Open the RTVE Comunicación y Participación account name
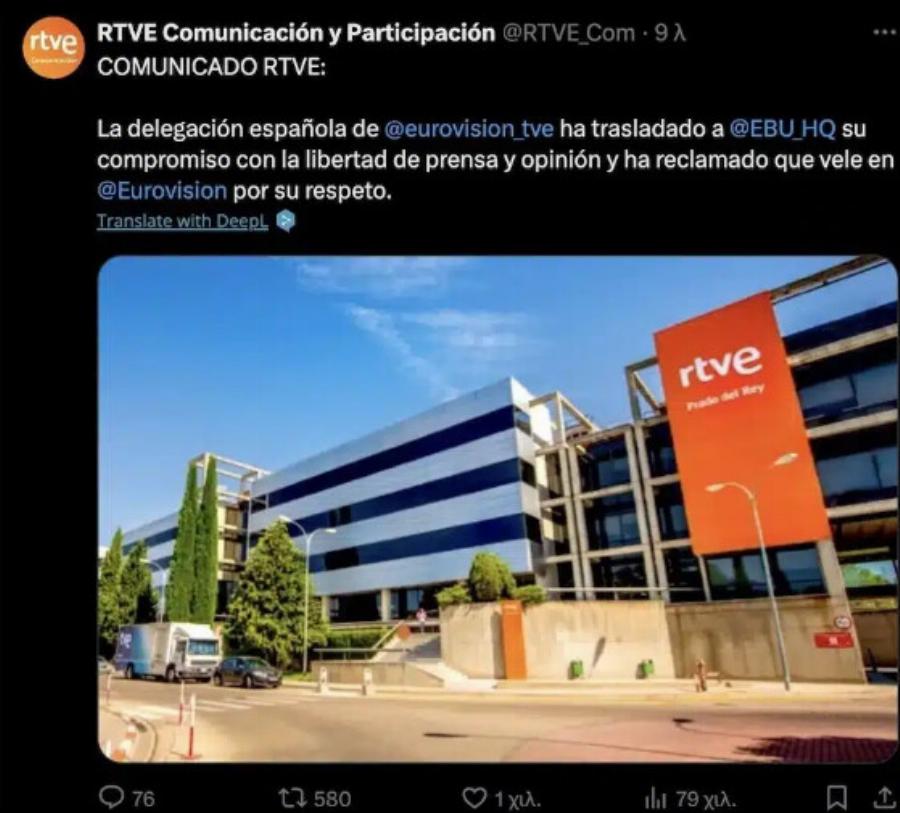The image size is (900, 813). coord(295,33)
